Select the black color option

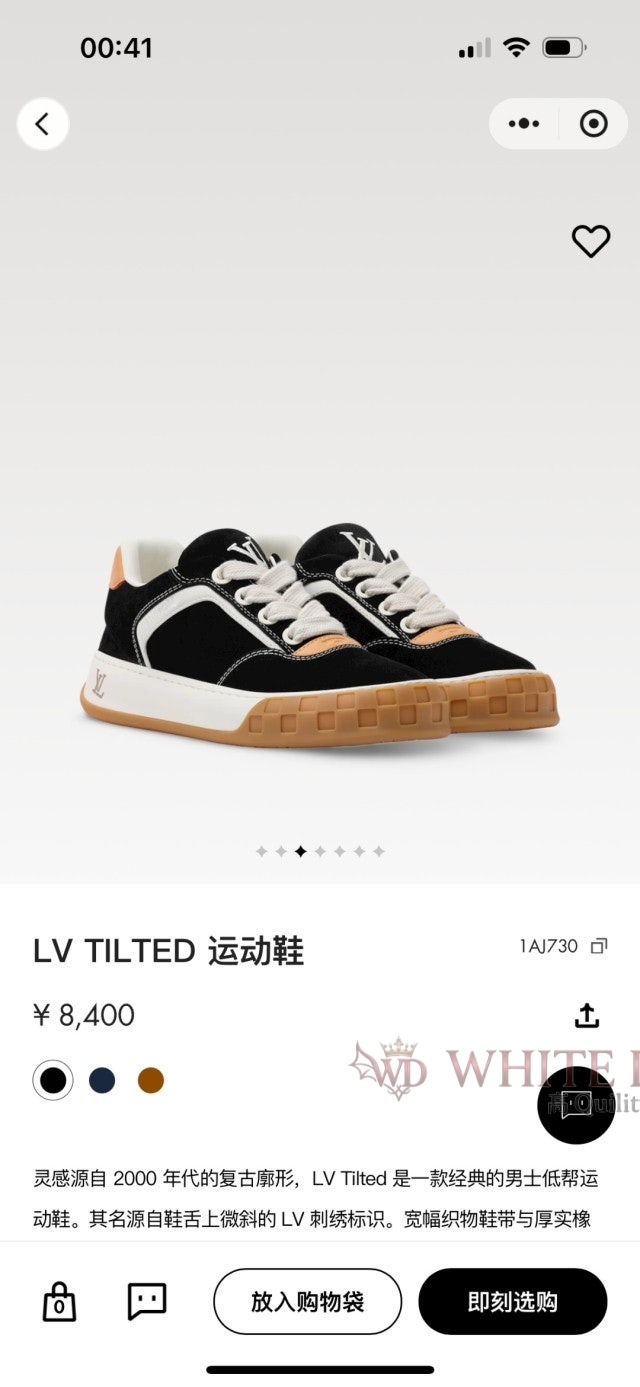(53, 1080)
